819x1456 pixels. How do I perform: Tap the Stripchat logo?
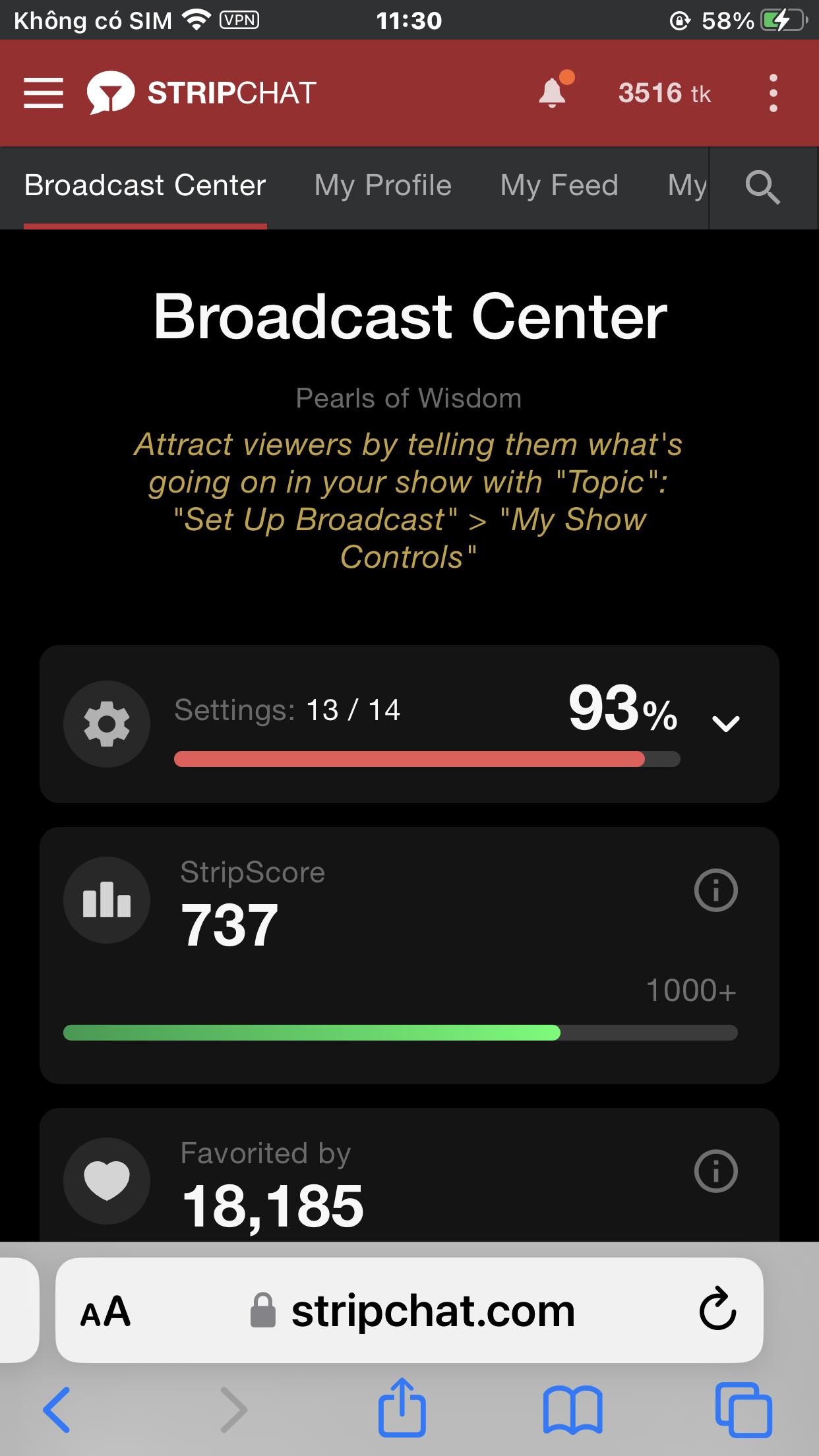[x=202, y=93]
